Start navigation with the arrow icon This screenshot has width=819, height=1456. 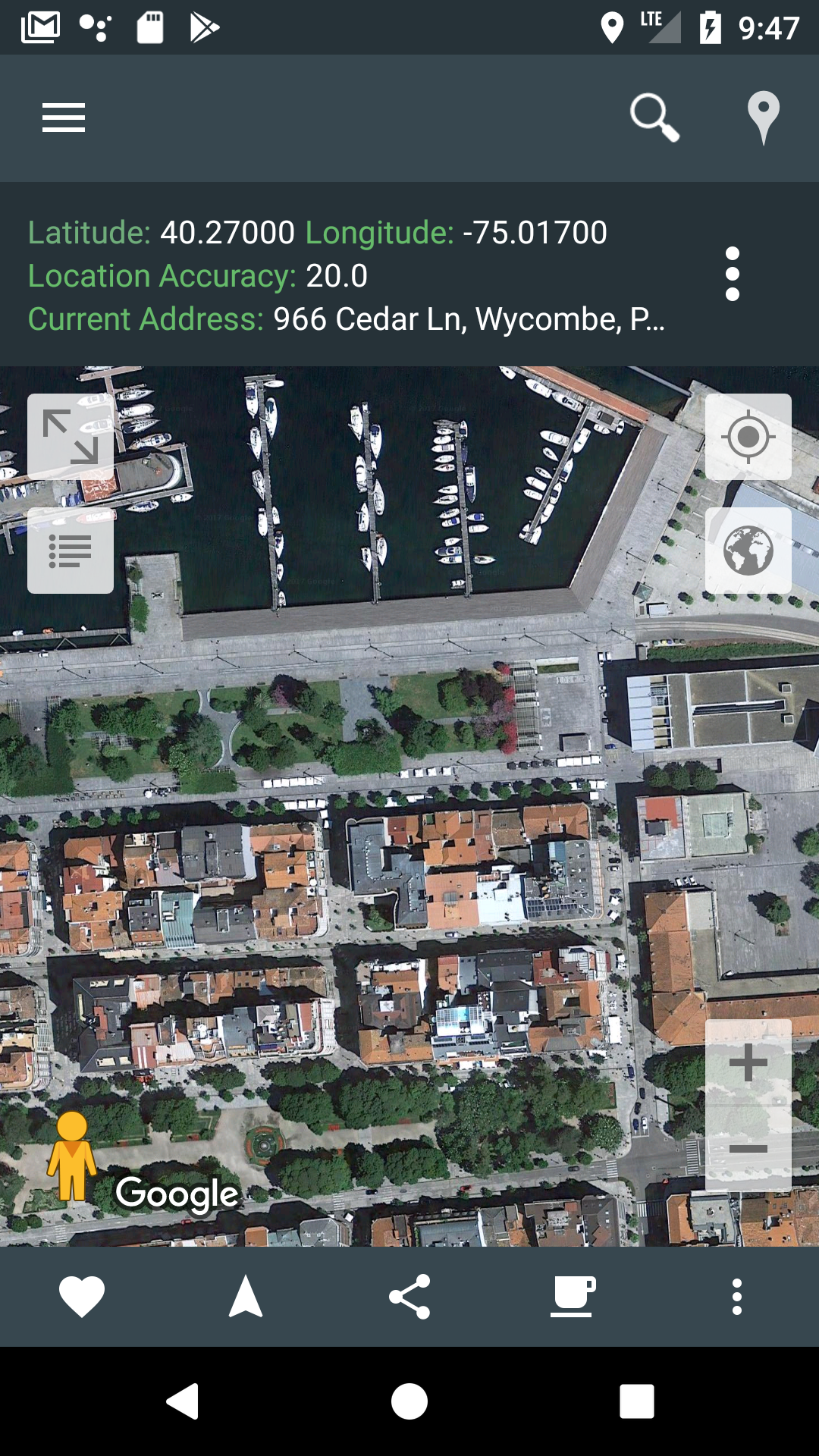(x=246, y=1297)
